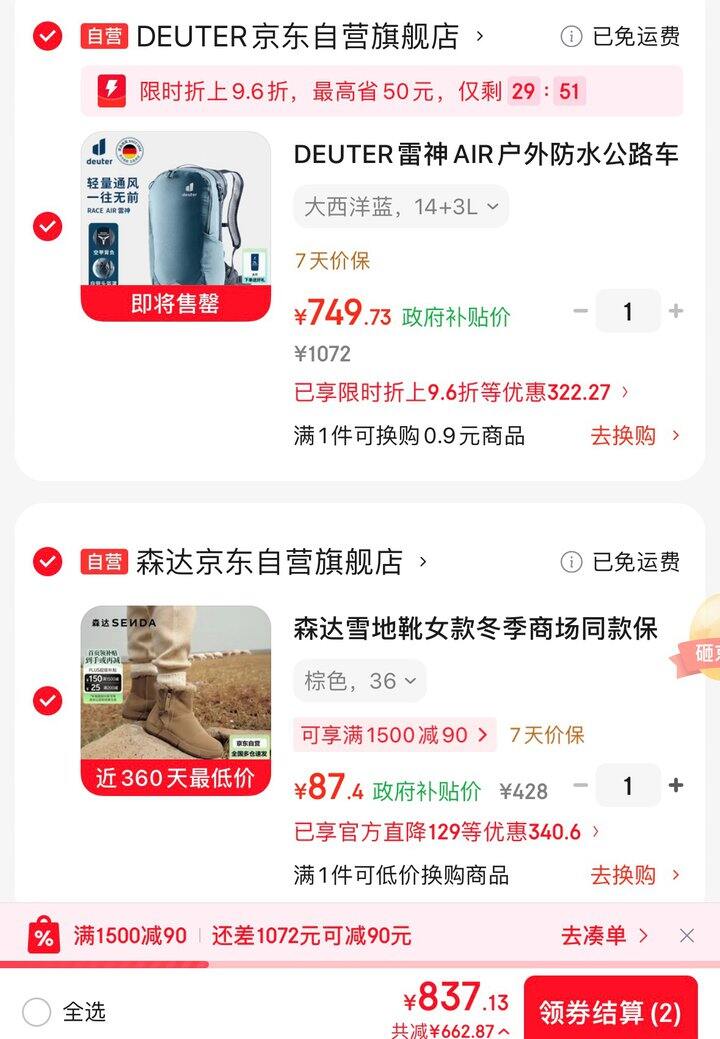This screenshot has width=720, height=1039.
Task: Increase DEUTER backpack quantity
Action: pyautogui.click(x=676, y=311)
